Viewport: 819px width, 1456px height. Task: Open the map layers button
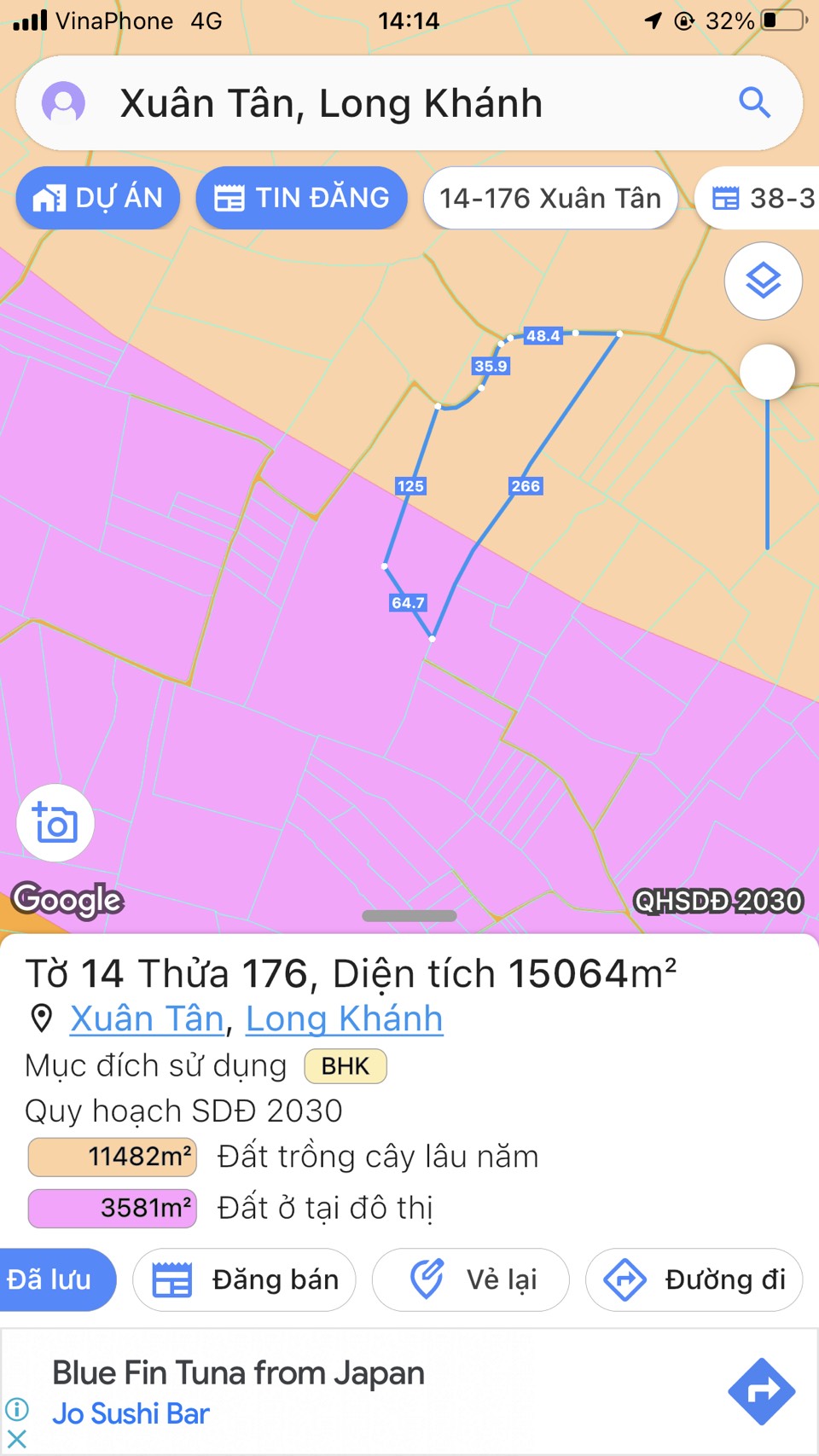[763, 281]
